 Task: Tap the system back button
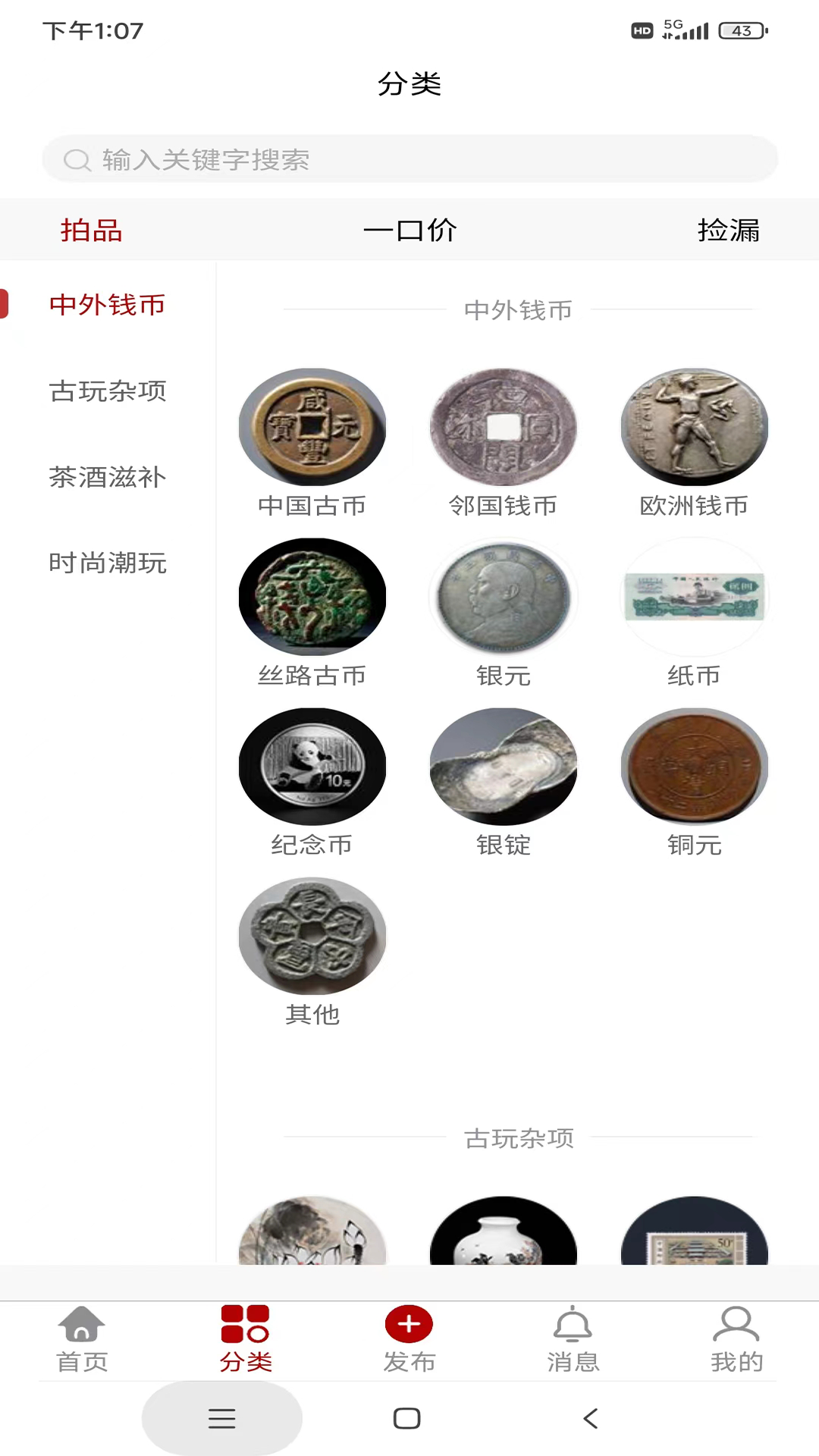coord(591,1418)
